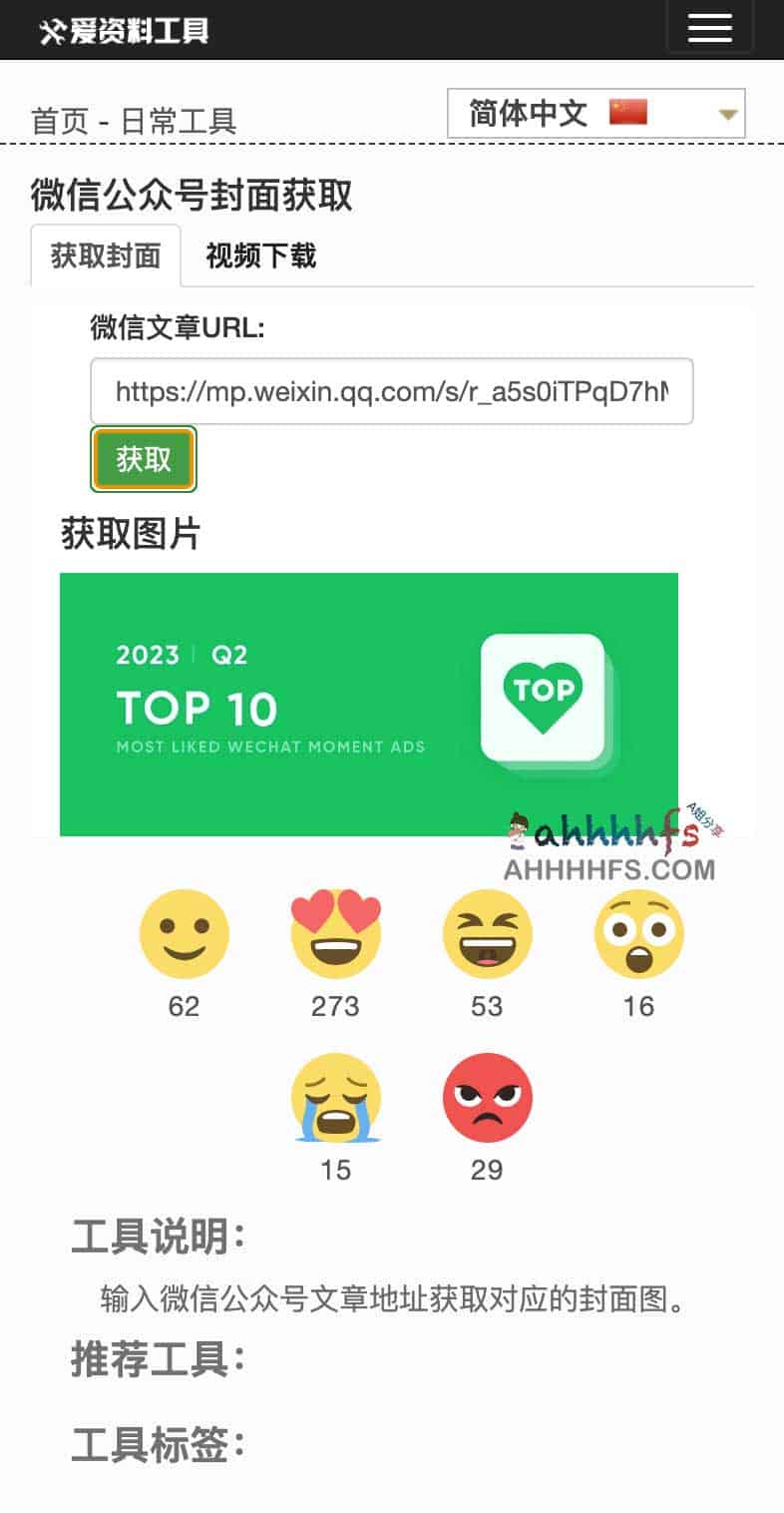The image size is (784, 1513).
Task: React with the laughing emoji
Action: [487, 934]
